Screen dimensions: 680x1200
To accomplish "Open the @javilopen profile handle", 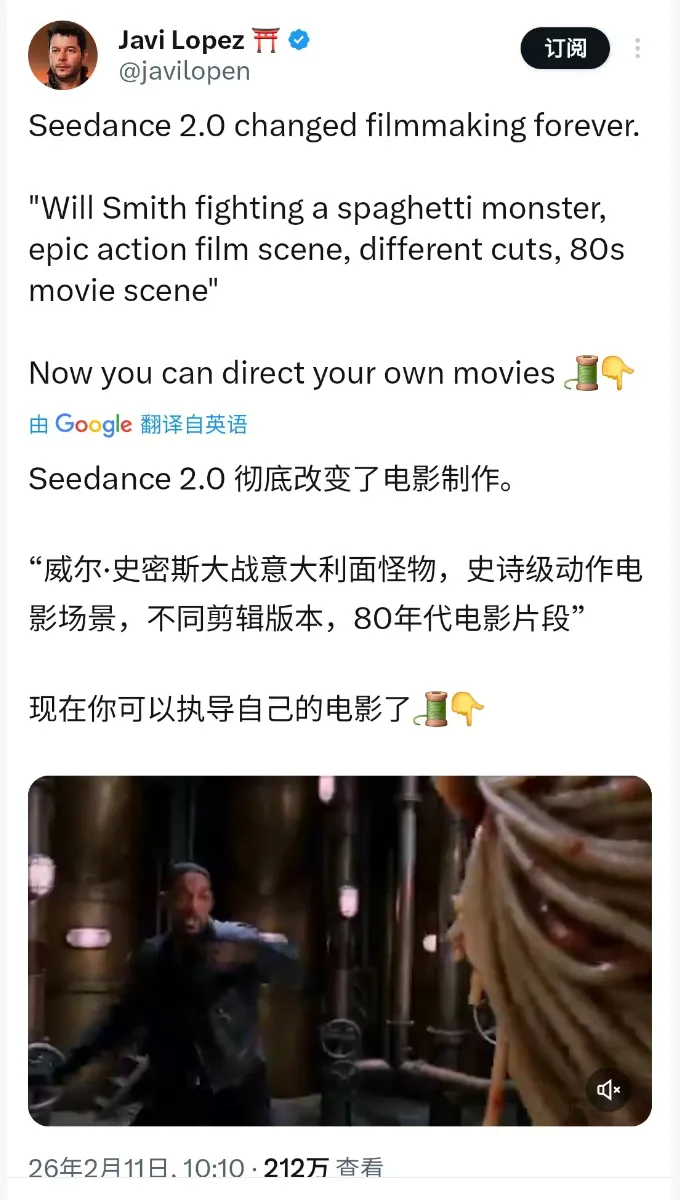I will click(184, 72).
